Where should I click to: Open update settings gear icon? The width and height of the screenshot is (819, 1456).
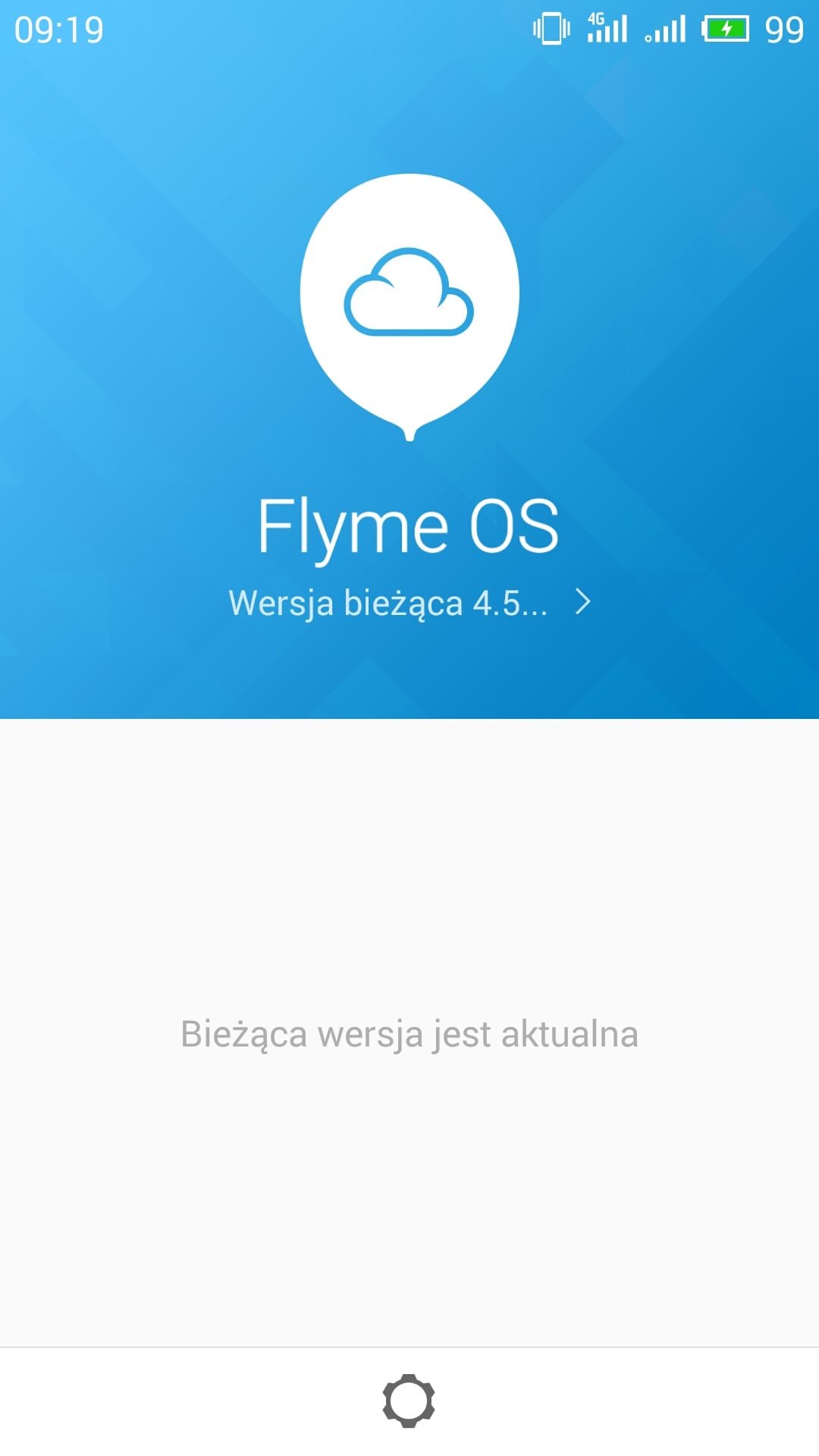tap(409, 1401)
